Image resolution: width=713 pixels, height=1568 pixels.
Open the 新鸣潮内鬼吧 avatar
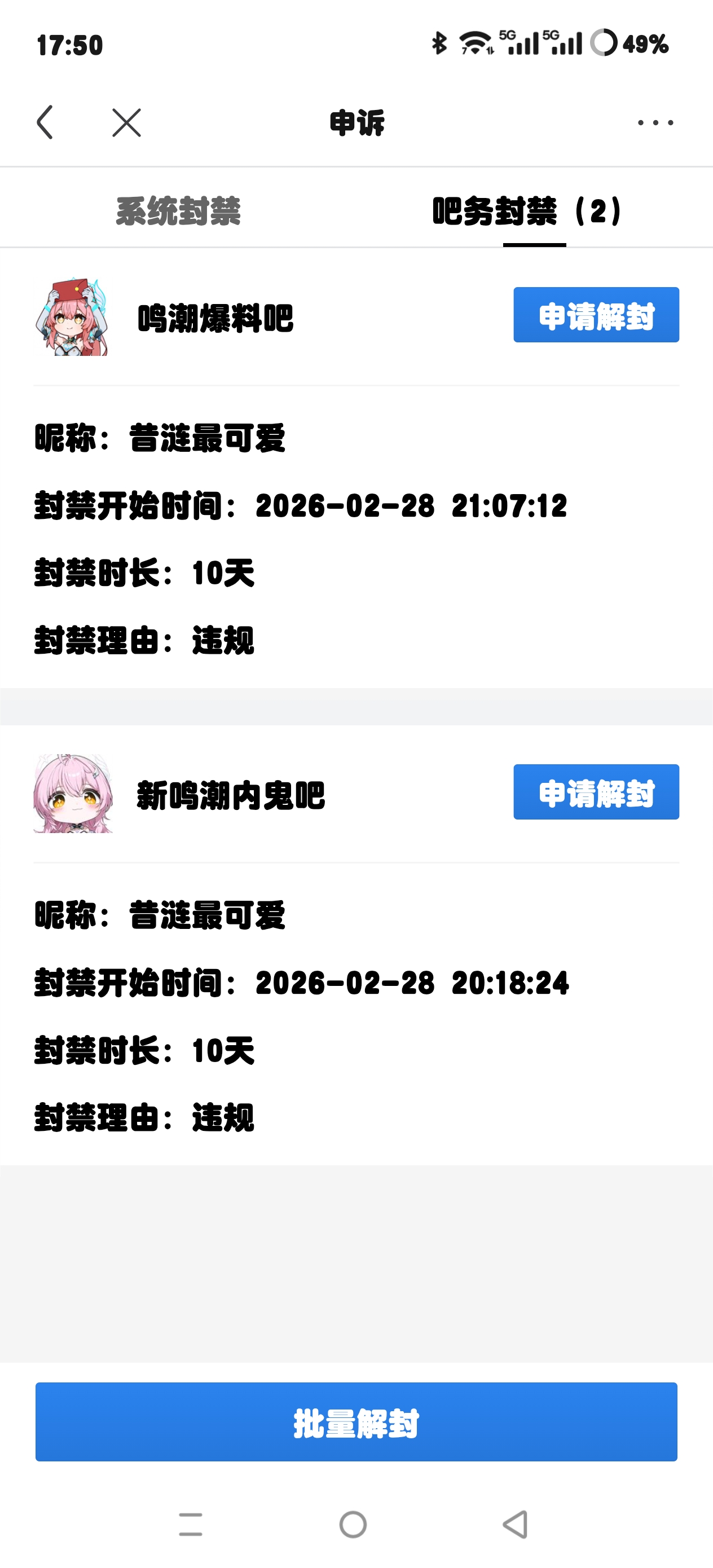[73, 793]
